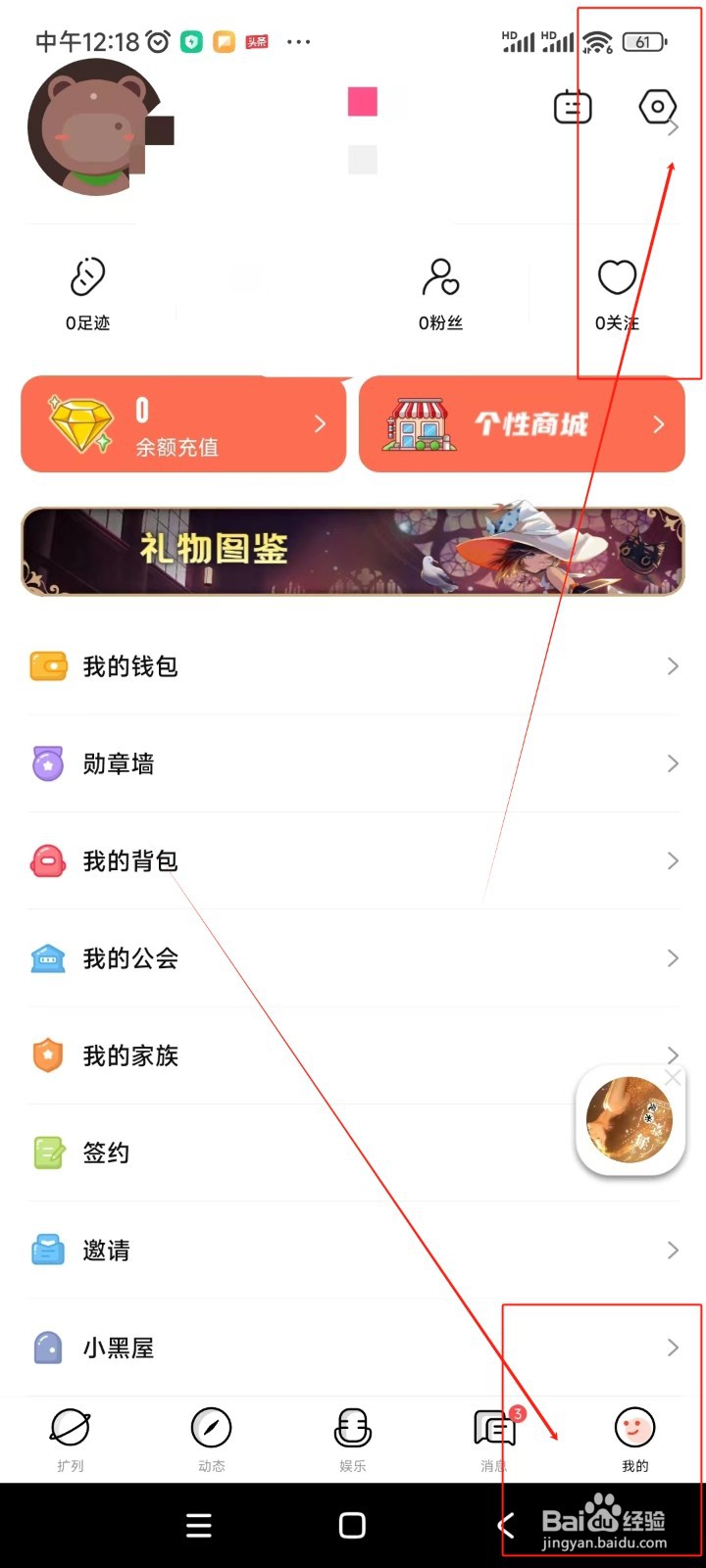
Task: Expand the 签约 row chevron
Action: [673, 1152]
